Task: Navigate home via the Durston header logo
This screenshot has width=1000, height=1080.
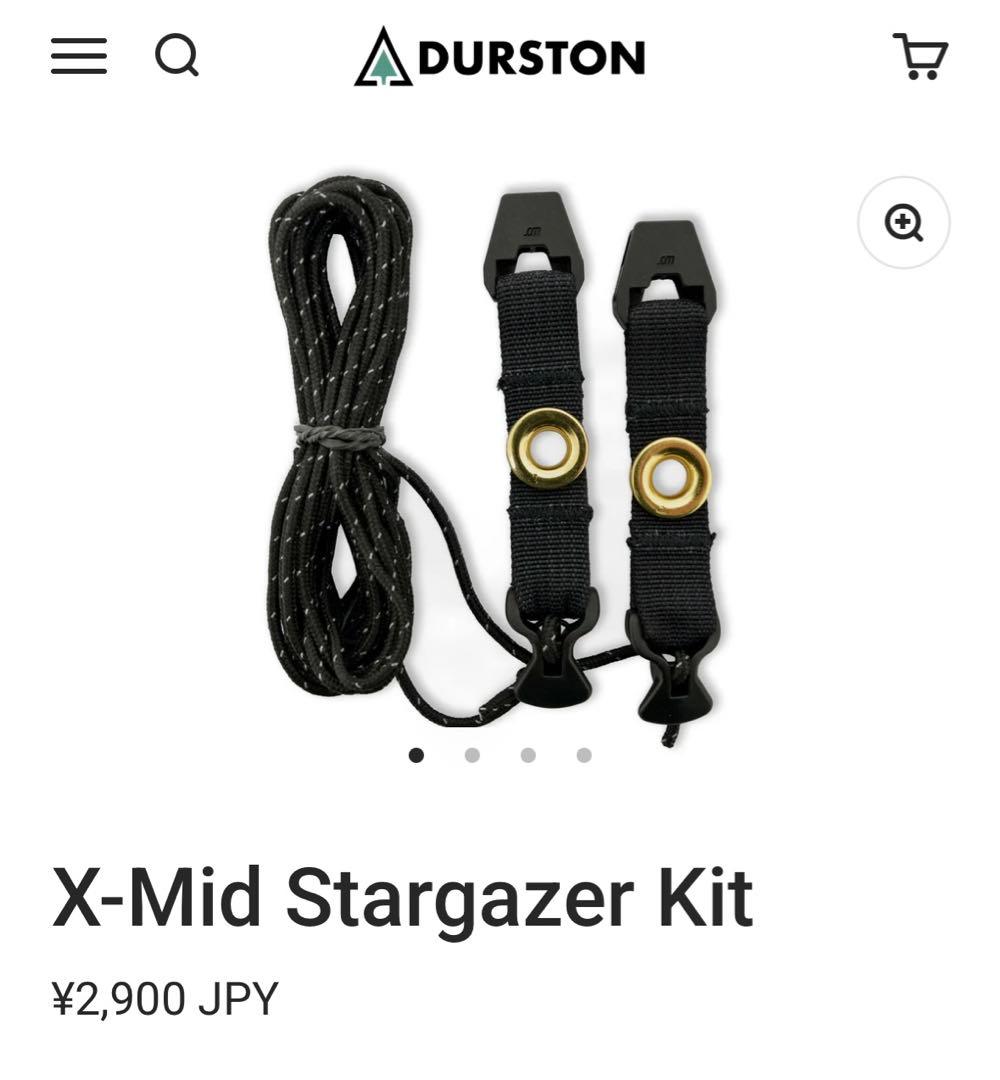Action: coord(500,58)
